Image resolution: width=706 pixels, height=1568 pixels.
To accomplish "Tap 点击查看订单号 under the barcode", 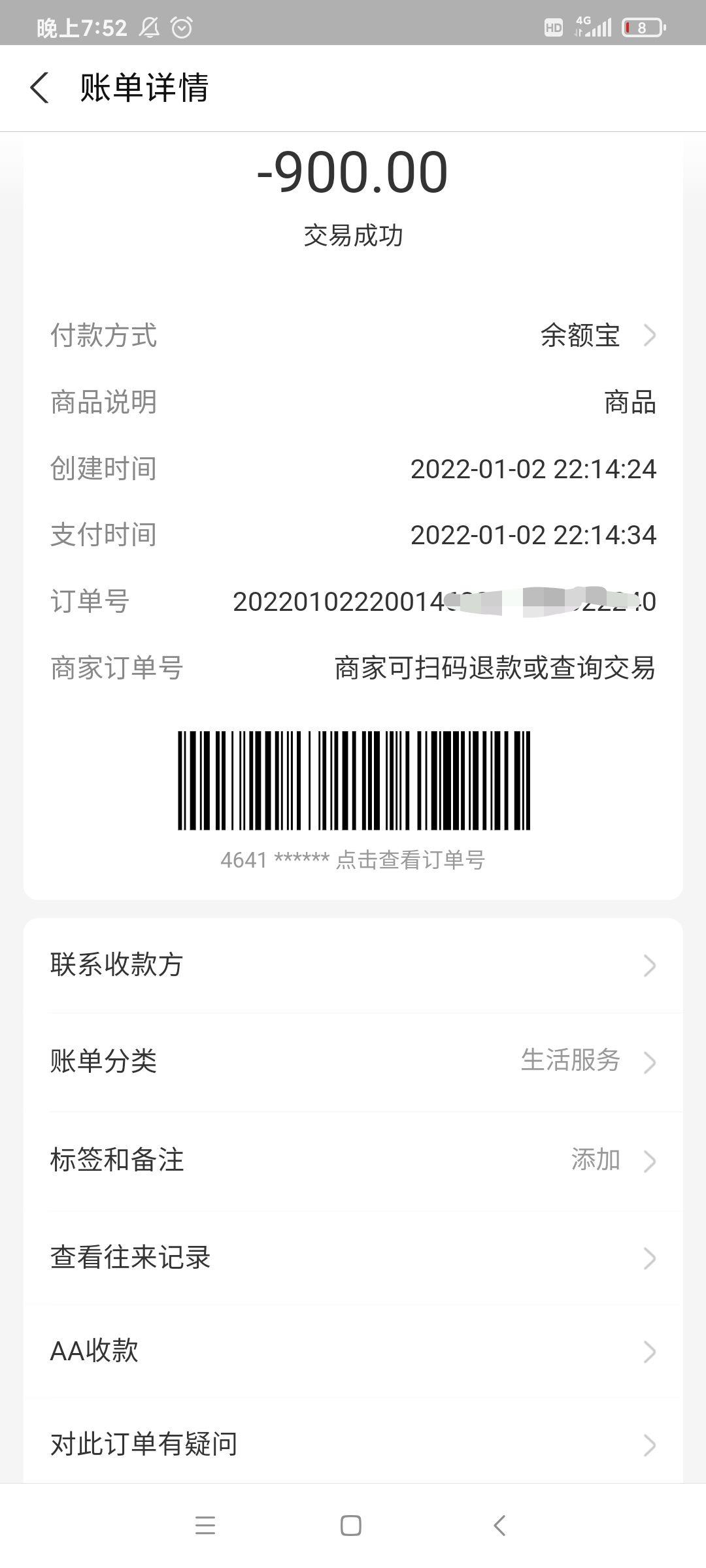I will [x=409, y=860].
